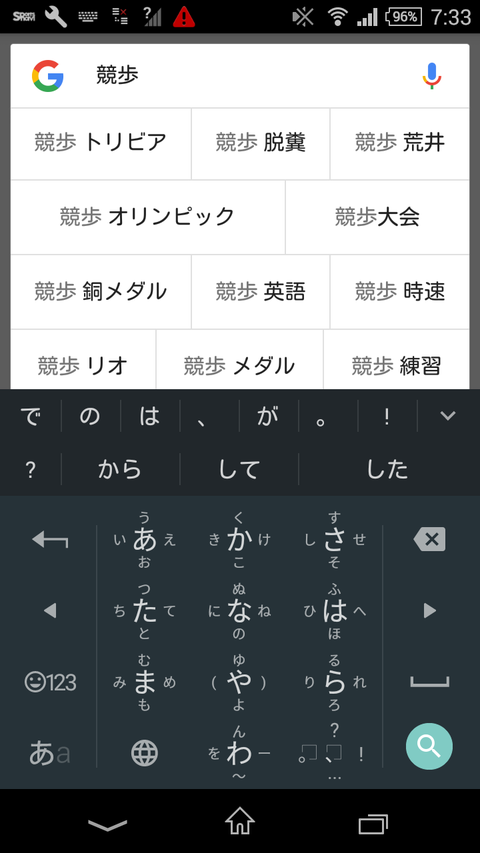Pick the suggestion 競歩 時速
Screen dimensions: 480x853
coord(400,292)
